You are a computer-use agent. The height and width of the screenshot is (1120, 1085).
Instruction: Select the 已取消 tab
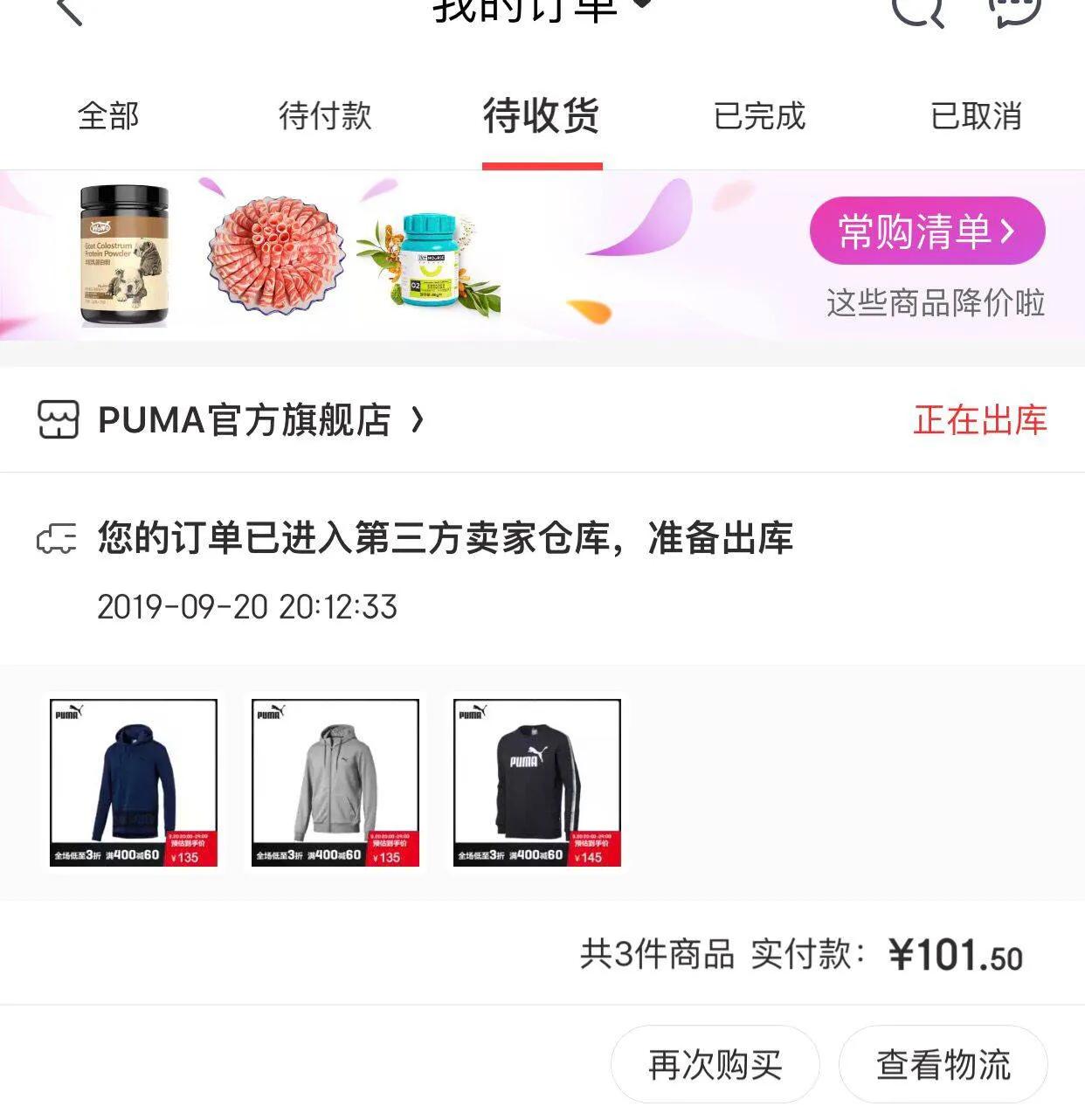click(976, 117)
